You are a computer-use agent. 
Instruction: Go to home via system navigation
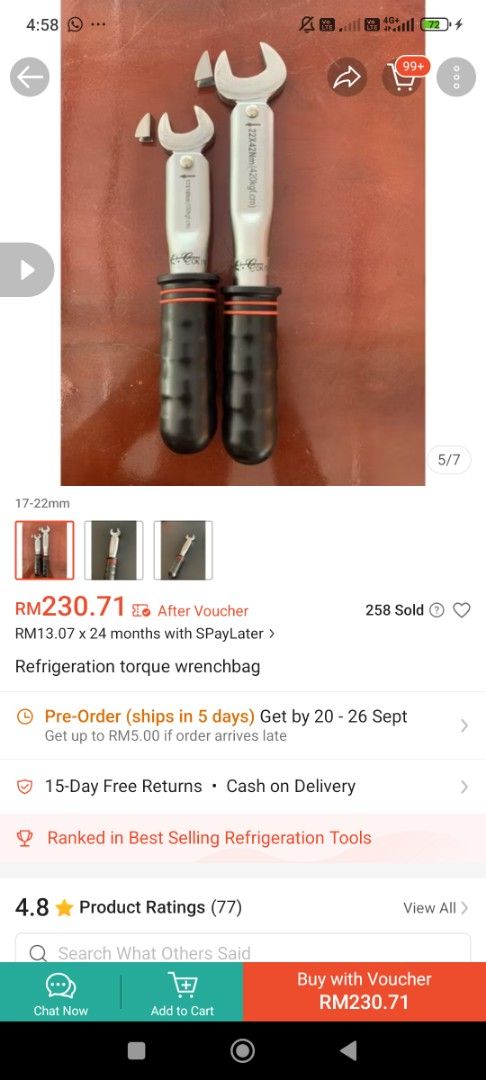(242, 1050)
